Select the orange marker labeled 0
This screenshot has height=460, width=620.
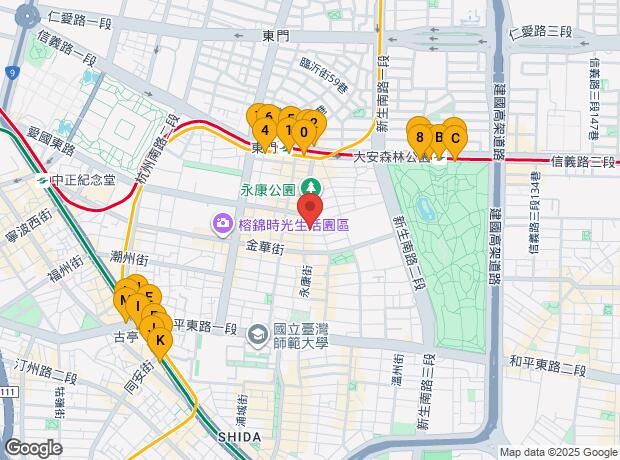303,131
